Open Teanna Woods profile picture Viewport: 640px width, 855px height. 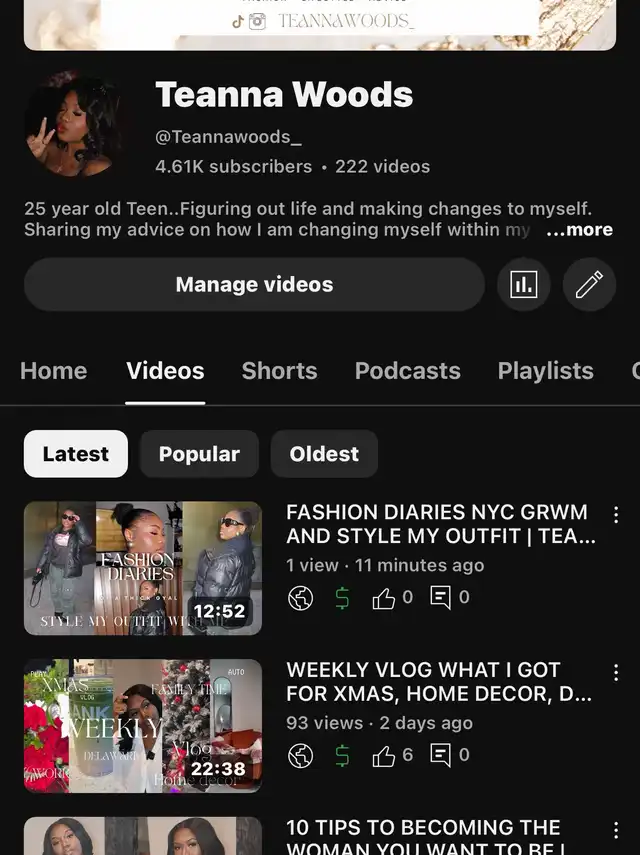(75, 125)
